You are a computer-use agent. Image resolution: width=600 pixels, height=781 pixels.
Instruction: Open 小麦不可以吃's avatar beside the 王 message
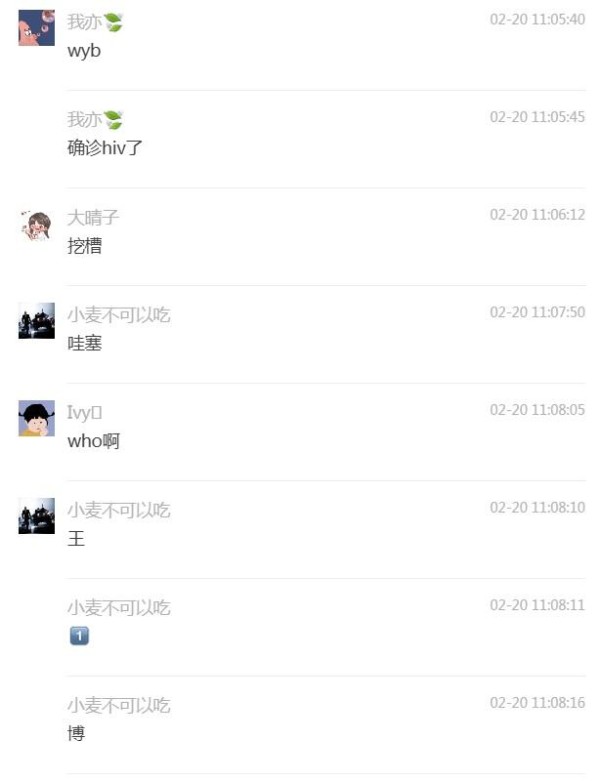(x=36, y=516)
